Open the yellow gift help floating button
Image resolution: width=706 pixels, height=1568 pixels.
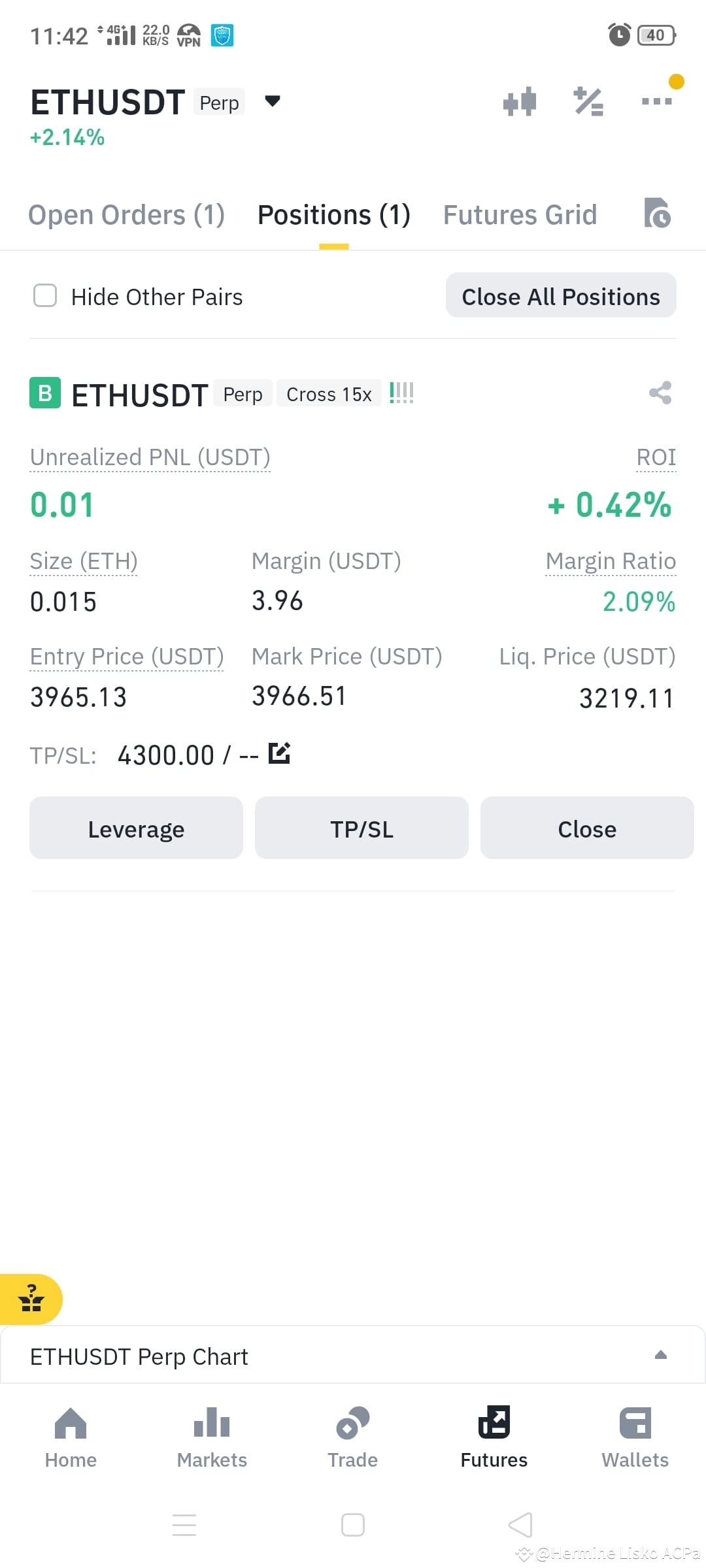(31, 1299)
